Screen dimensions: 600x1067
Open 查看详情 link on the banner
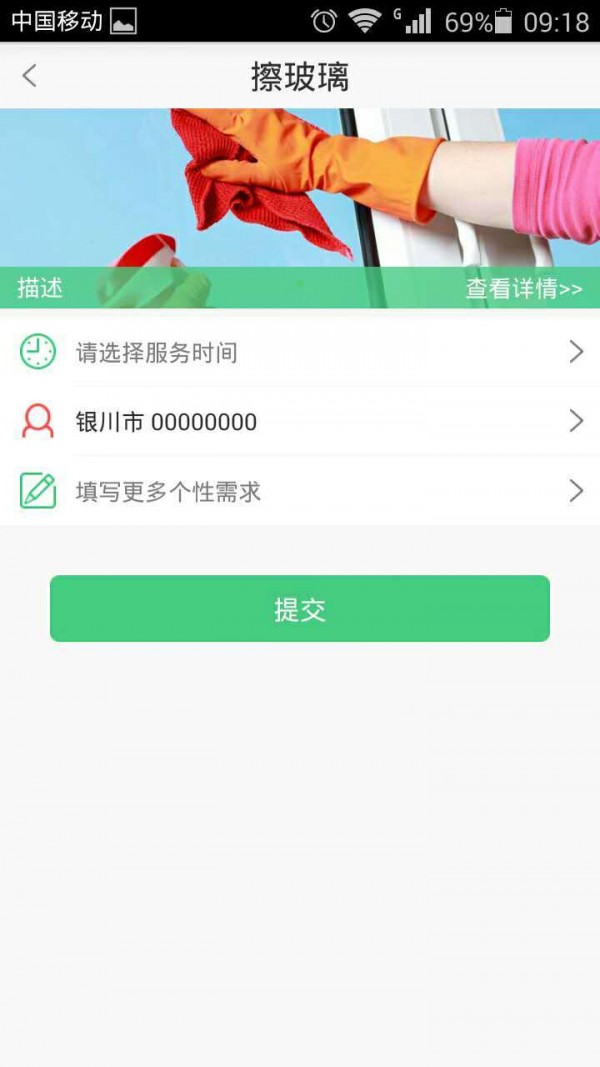point(523,289)
